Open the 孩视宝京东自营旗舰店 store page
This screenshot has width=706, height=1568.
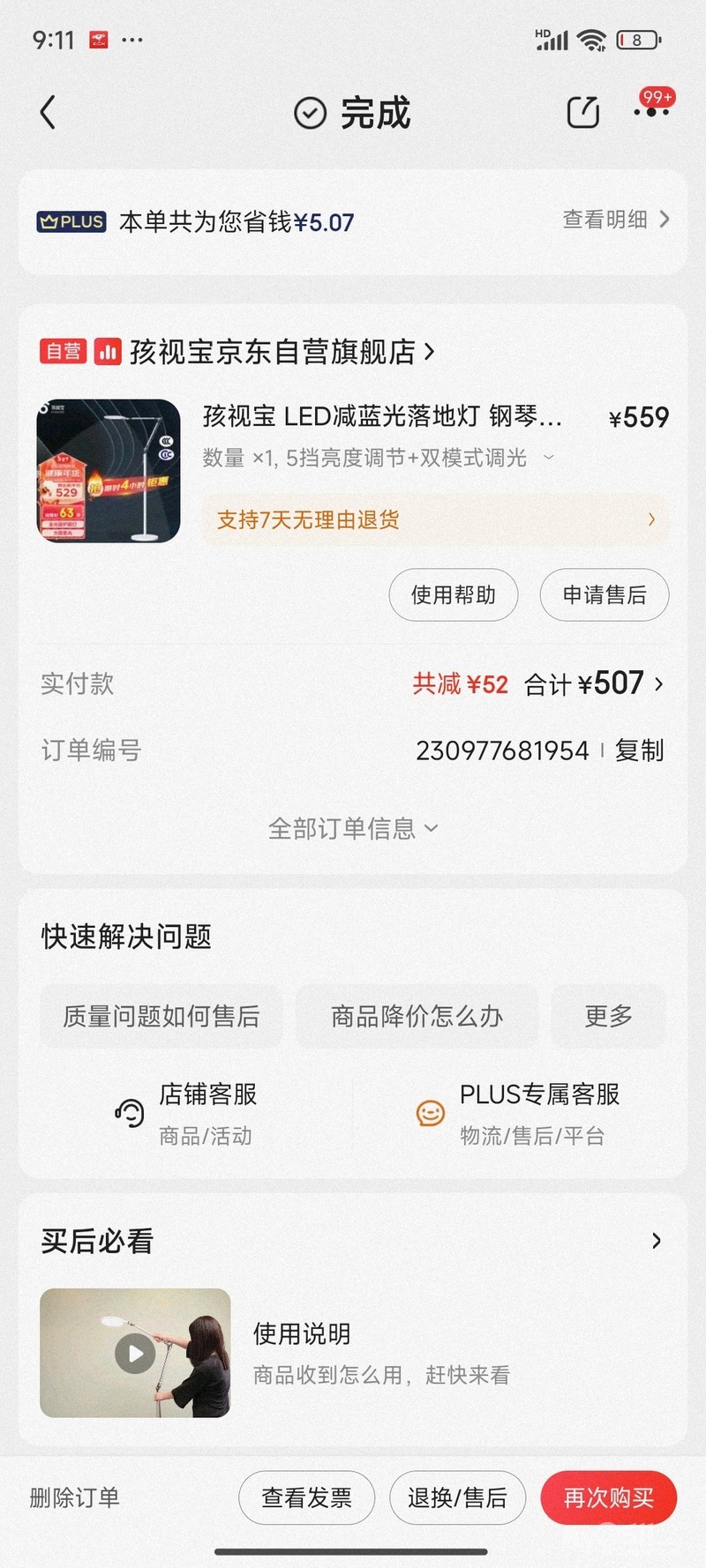(273, 352)
